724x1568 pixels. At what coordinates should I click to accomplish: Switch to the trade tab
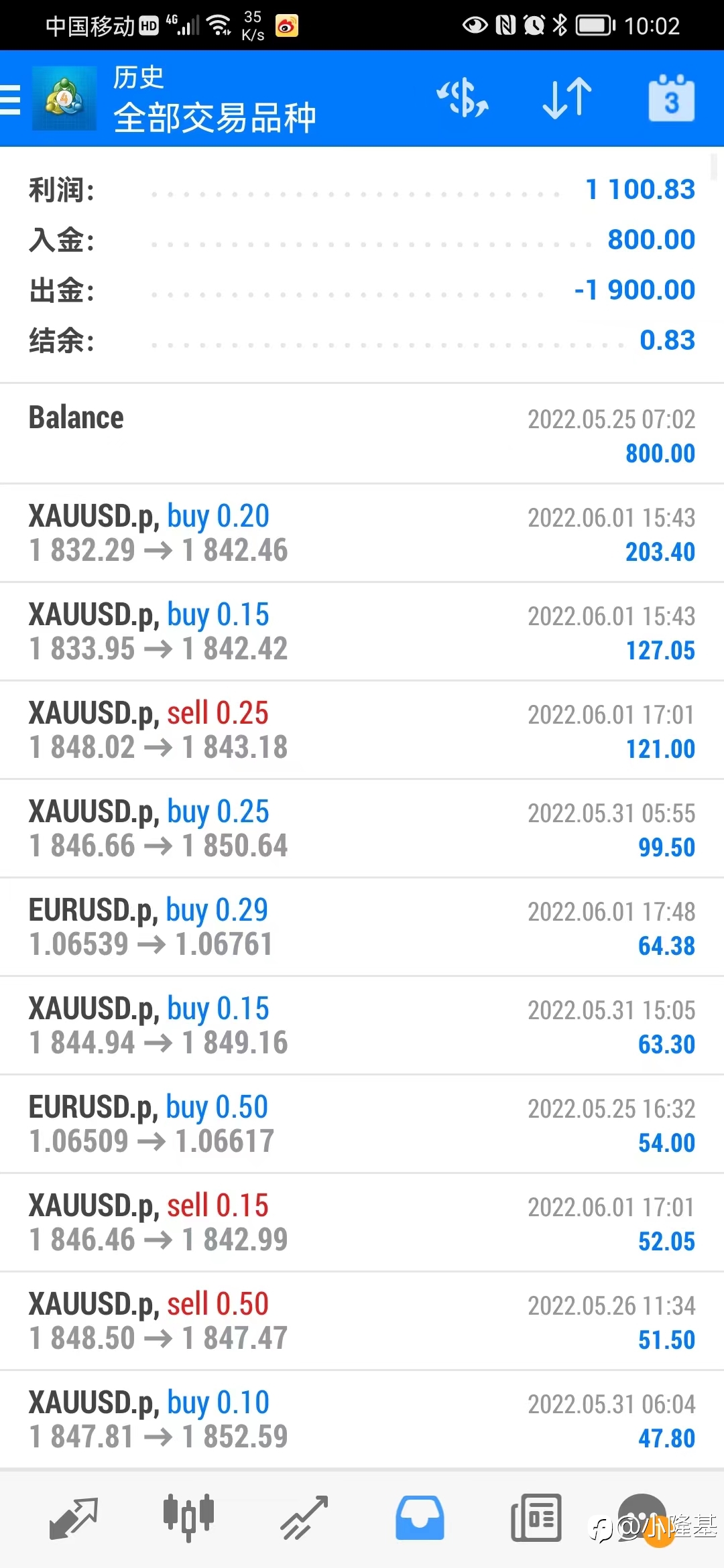point(304,1518)
